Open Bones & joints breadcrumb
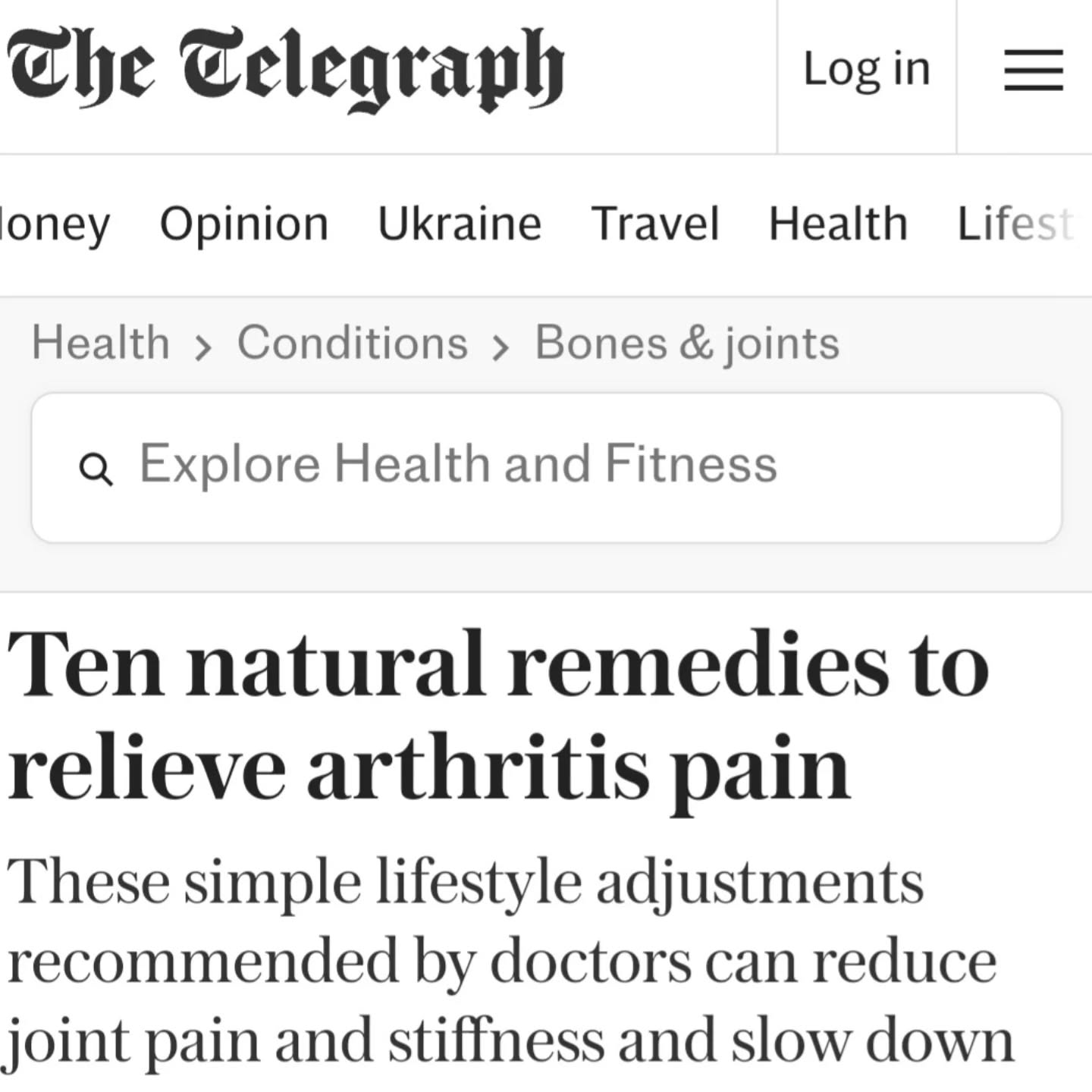 click(x=687, y=343)
